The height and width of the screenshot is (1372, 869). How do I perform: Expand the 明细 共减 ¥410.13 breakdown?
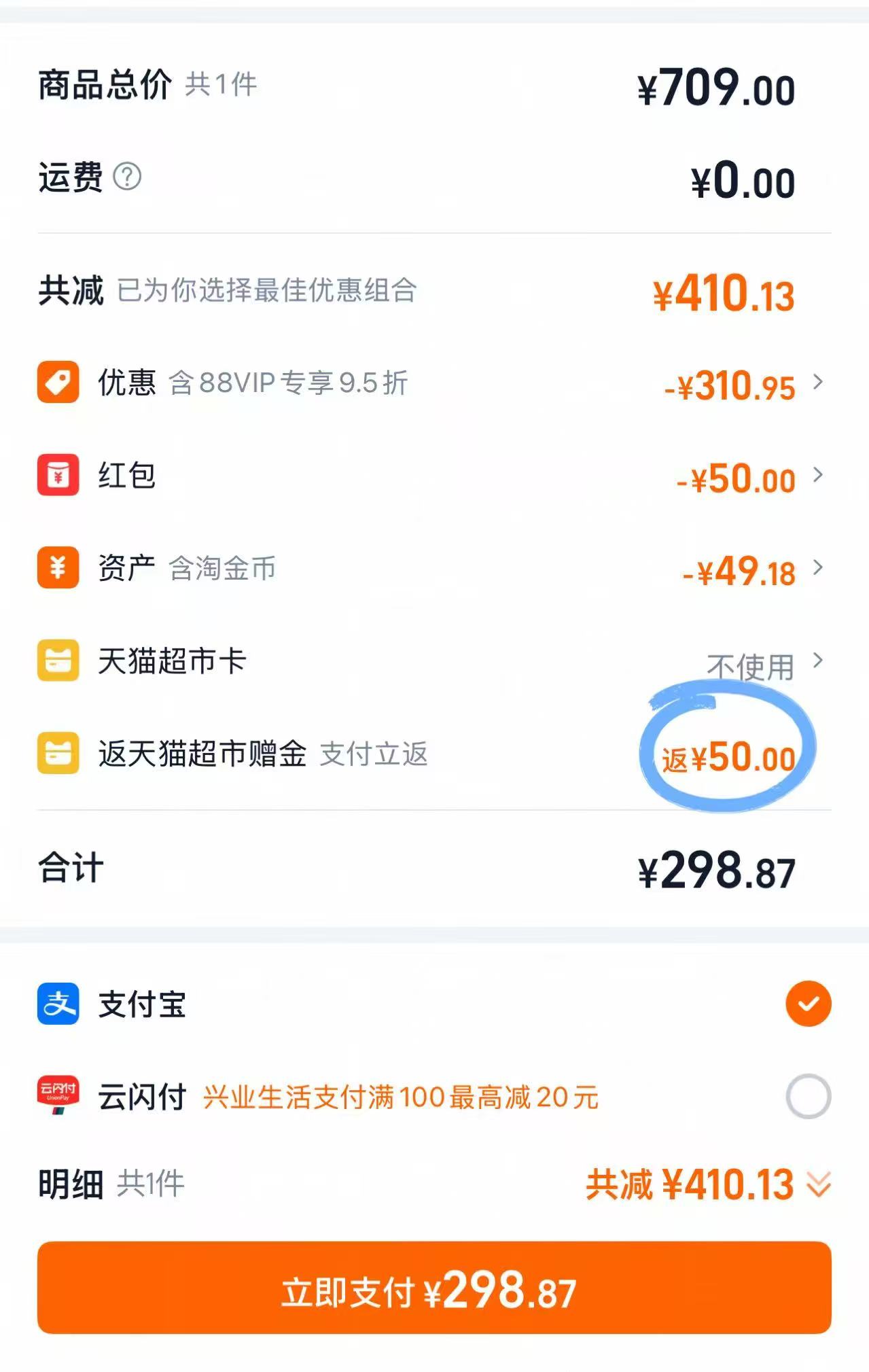click(819, 1184)
